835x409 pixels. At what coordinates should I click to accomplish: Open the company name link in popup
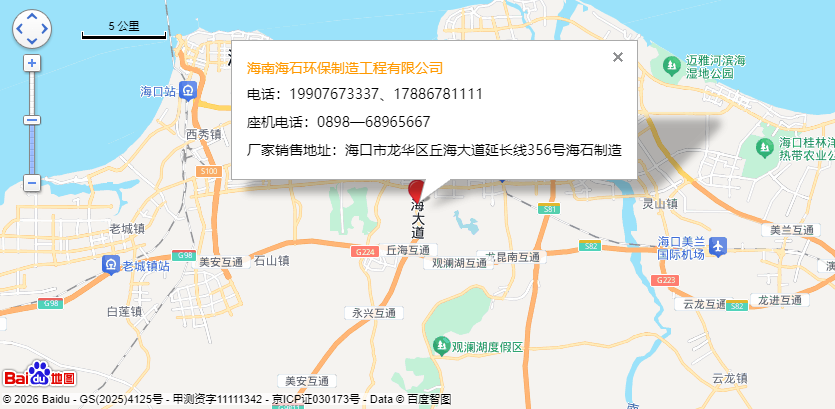[x=345, y=68]
